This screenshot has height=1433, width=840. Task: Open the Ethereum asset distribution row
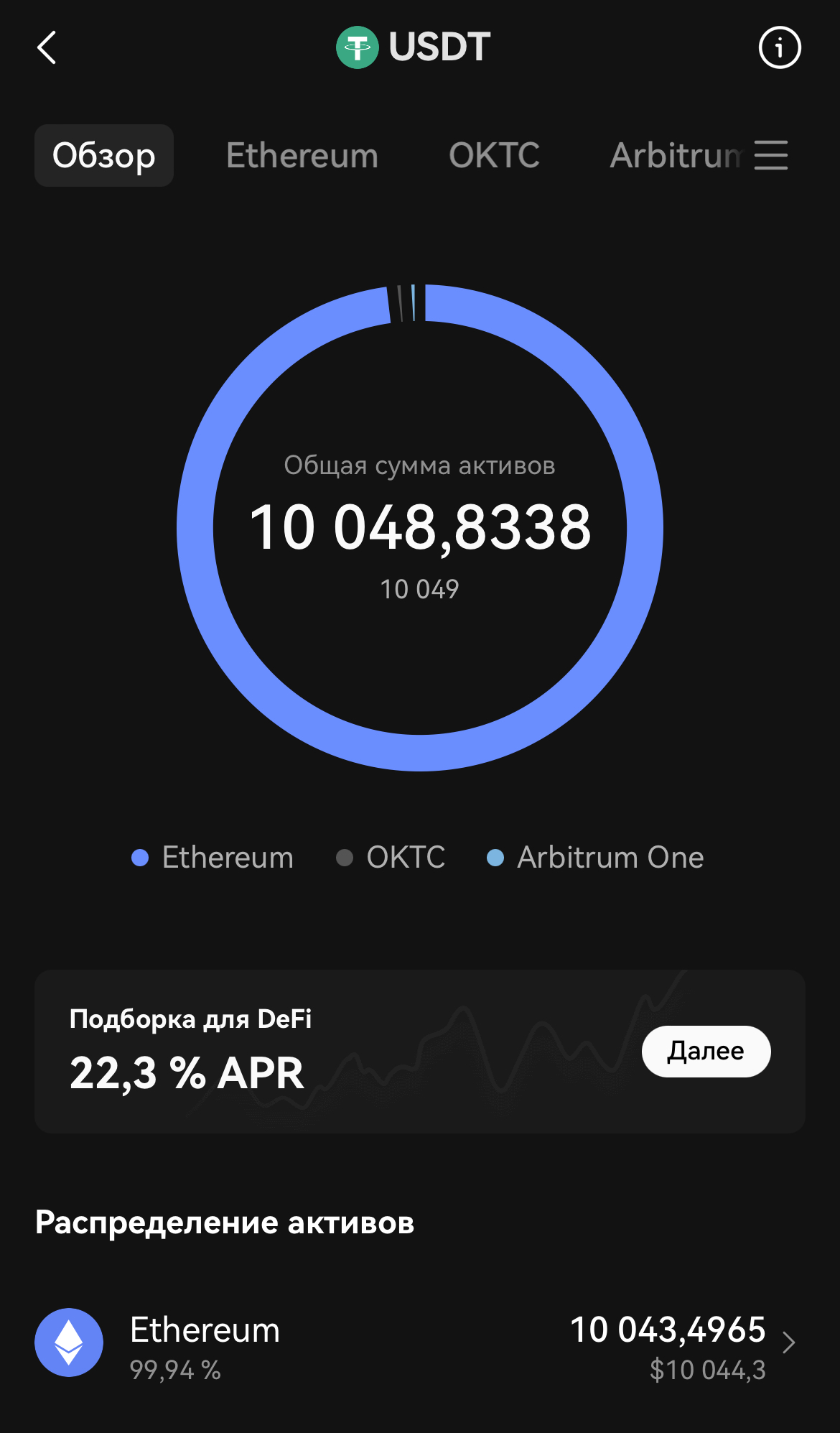(420, 1342)
